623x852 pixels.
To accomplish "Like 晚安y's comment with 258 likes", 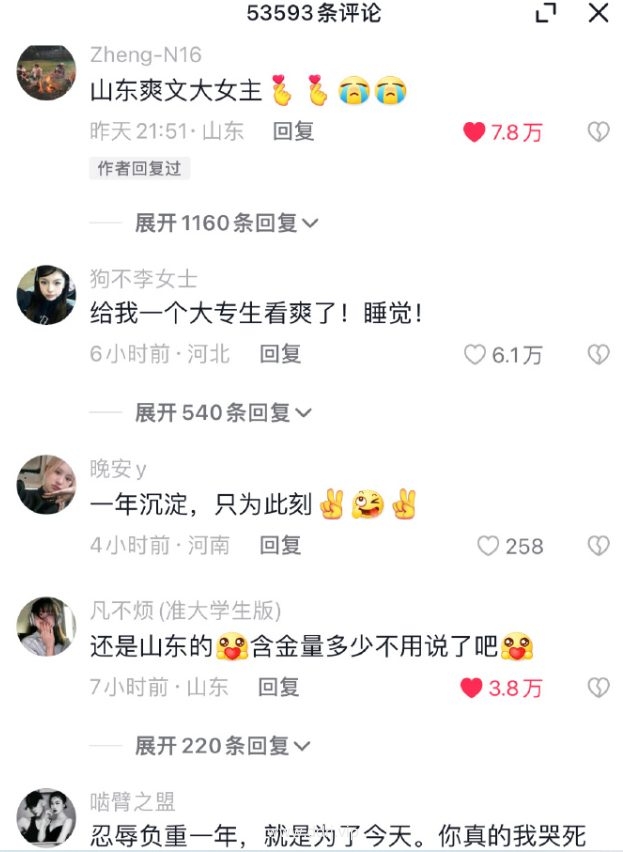I will coord(488,546).
